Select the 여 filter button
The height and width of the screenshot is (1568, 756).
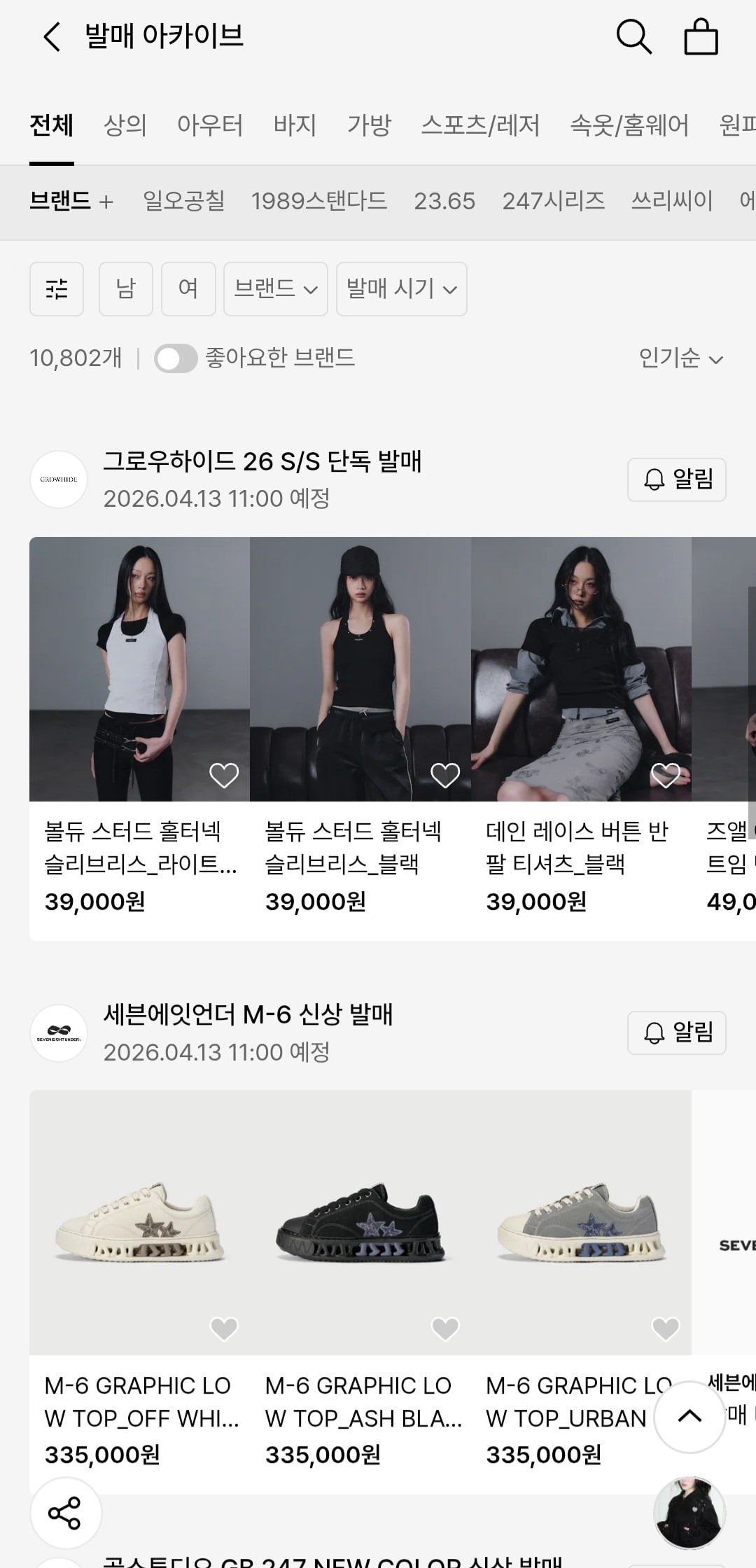point(188,289)
